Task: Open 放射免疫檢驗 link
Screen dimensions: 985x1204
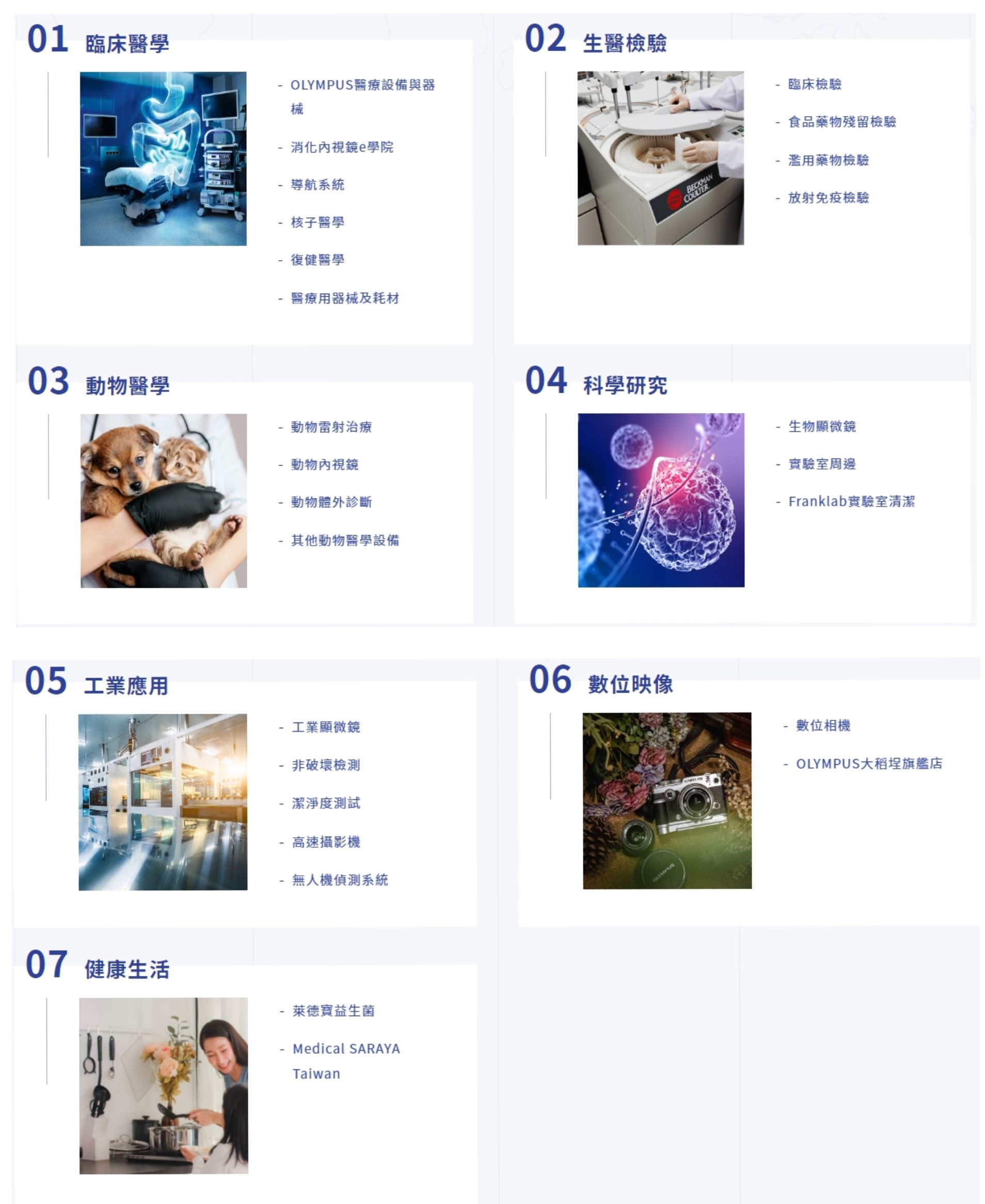Action: tap(828, 198)
